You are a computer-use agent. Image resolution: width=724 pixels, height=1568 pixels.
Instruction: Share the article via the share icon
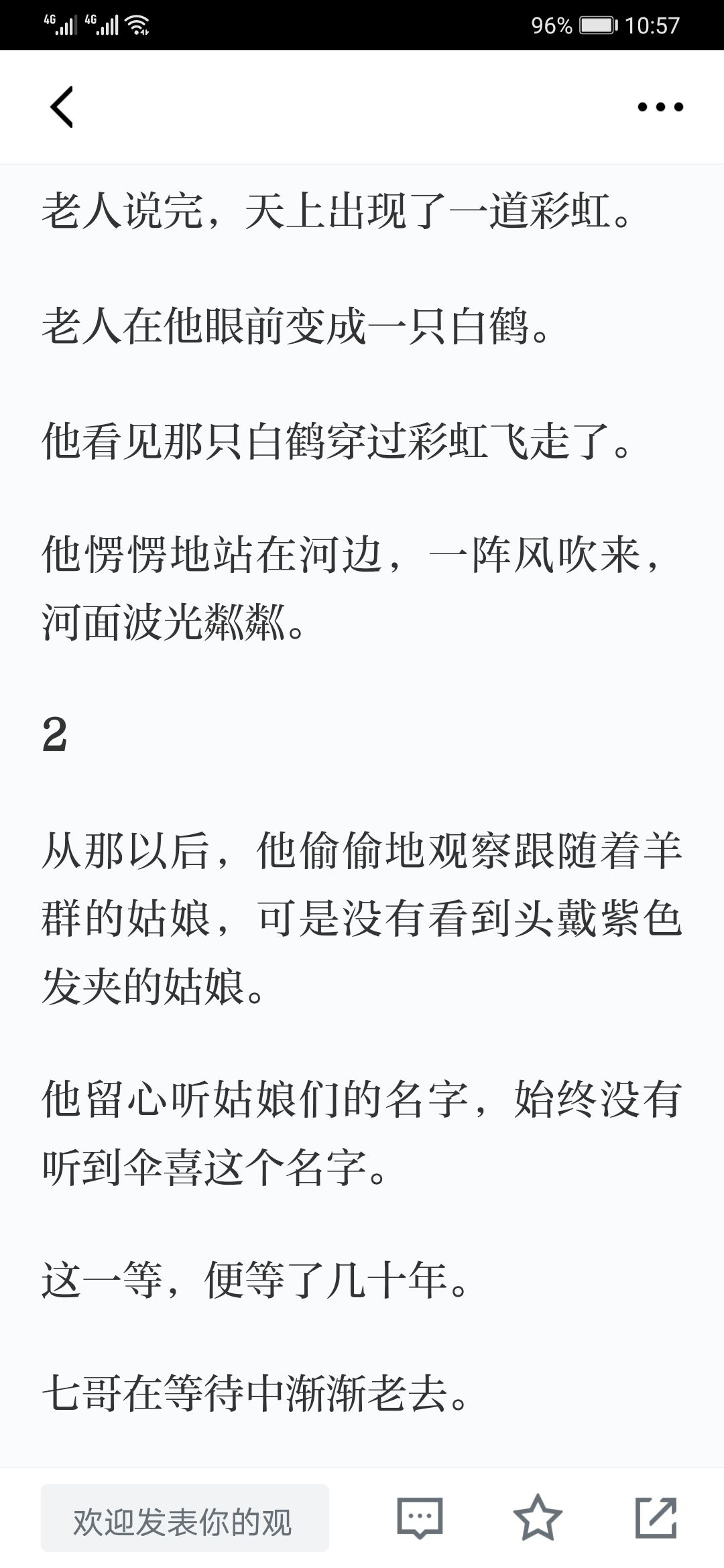coord(656,1518)
